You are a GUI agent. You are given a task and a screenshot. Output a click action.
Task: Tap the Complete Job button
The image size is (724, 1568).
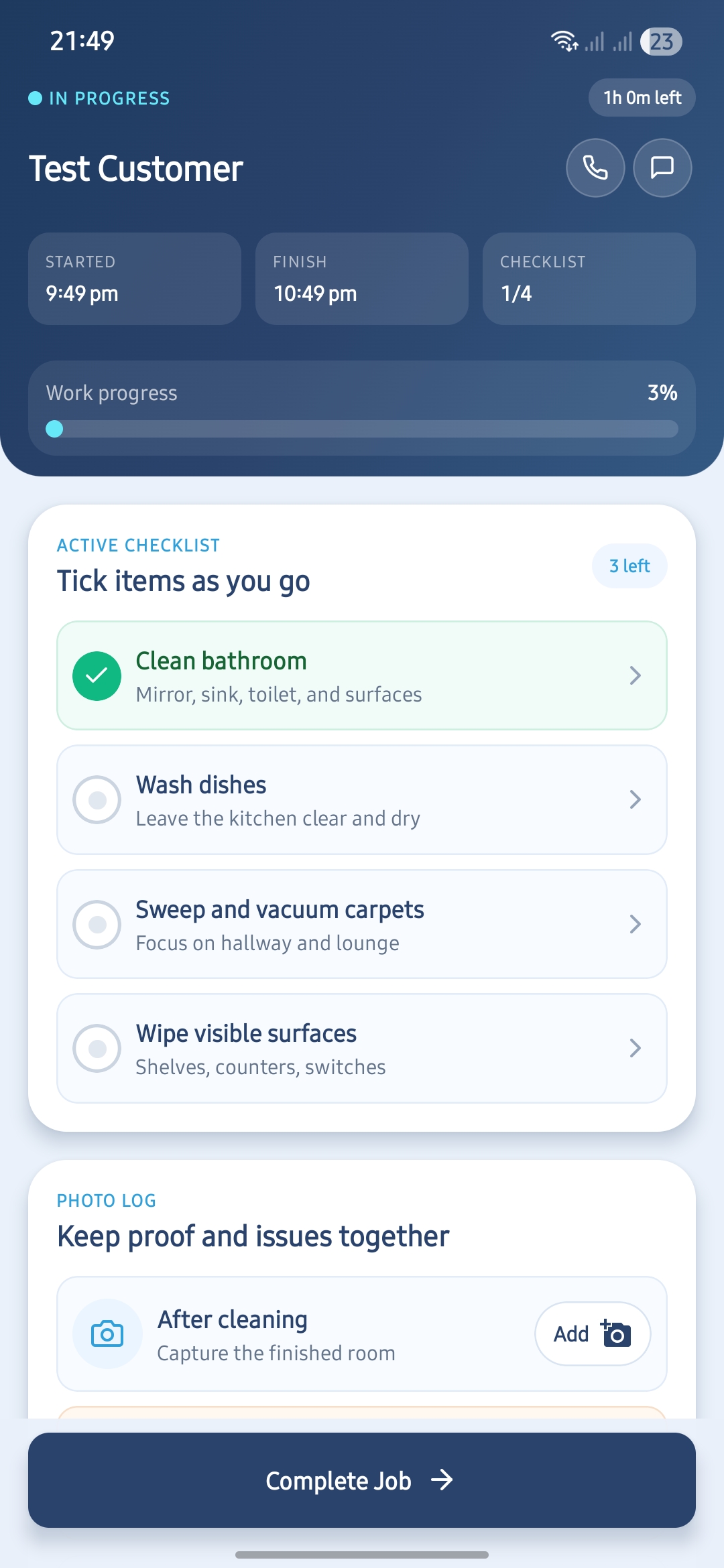362,1480
